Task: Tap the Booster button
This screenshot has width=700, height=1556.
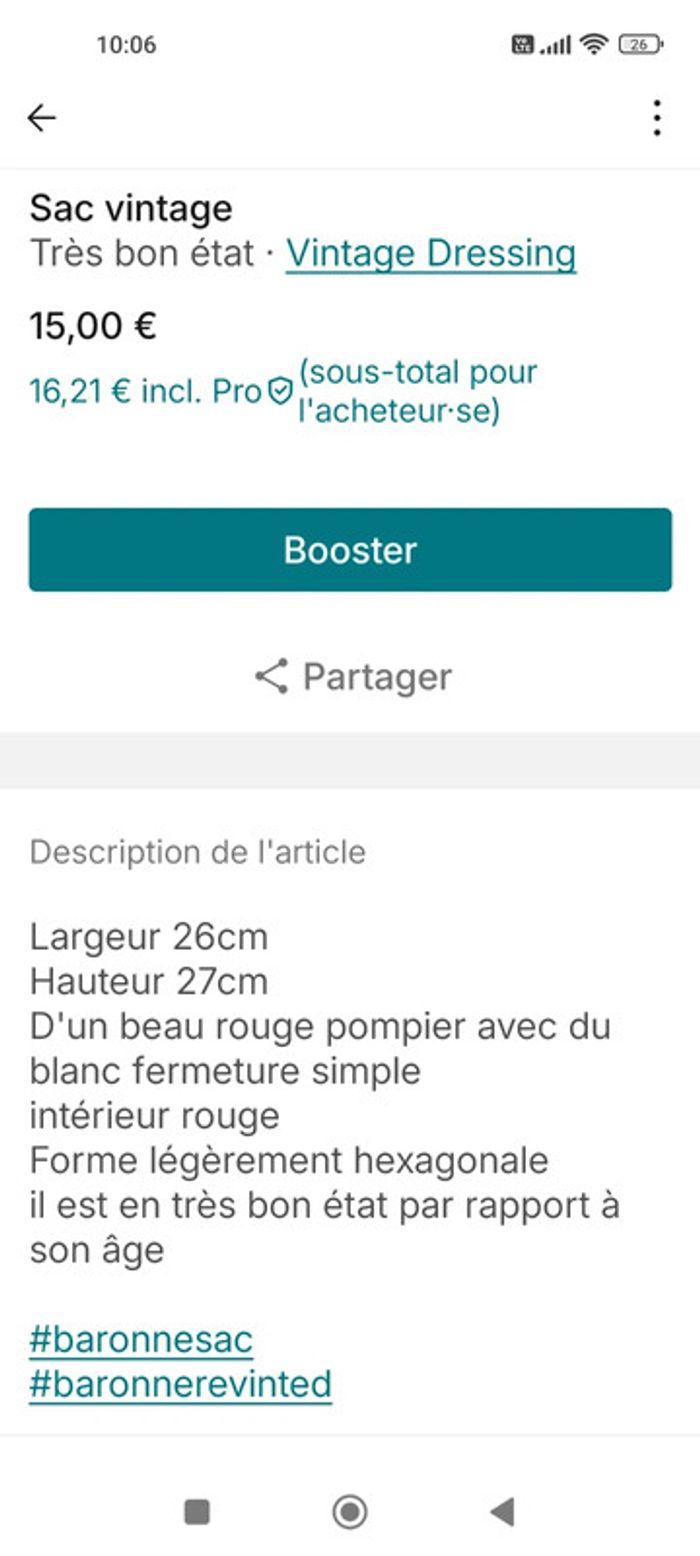Action: click(350, 550)
